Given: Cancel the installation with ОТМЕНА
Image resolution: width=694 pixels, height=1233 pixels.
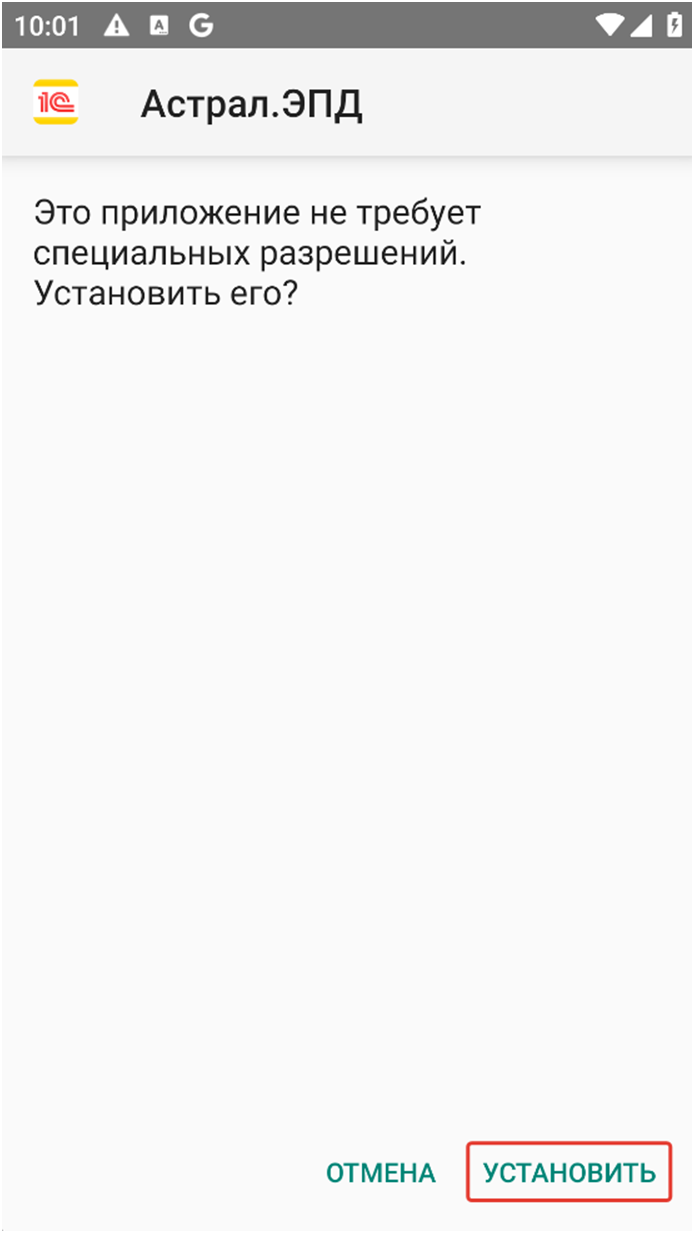Looking at the screenshot, I should click(381, 1172).
